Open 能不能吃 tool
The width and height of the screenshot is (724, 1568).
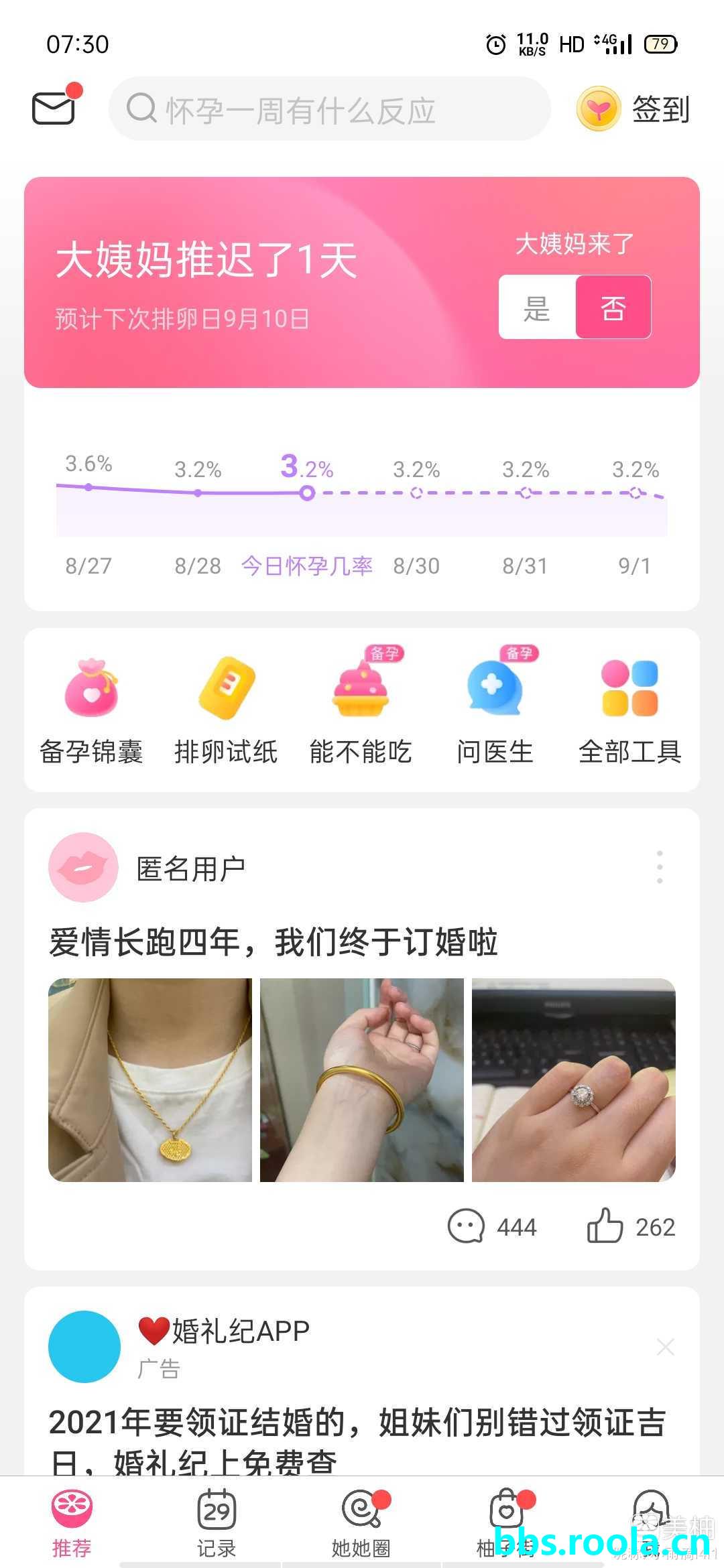361,710
